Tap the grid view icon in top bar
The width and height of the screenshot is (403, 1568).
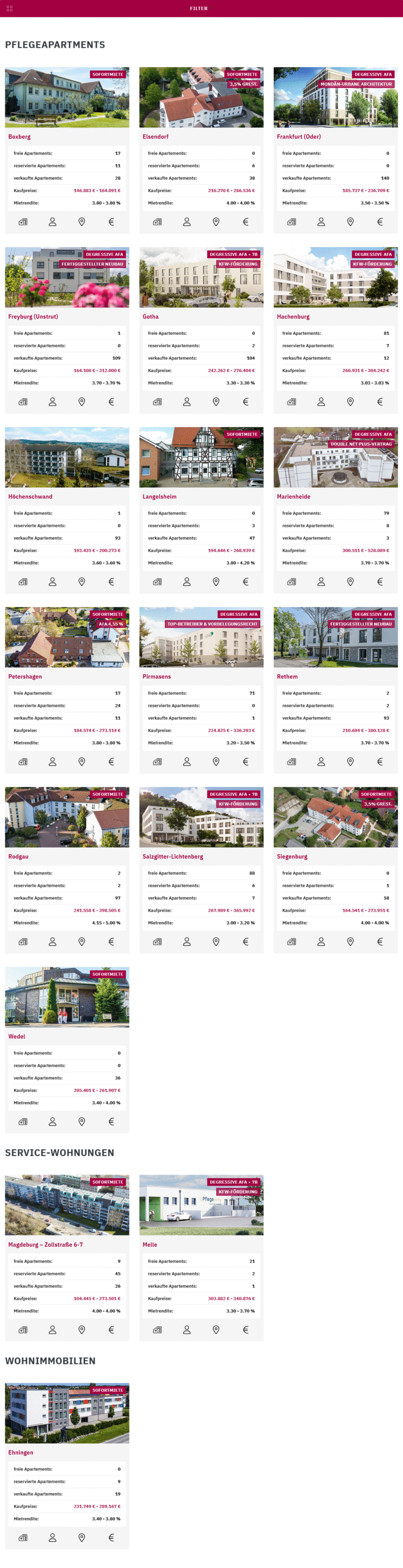pyautogui.click(x=9, y=8)
